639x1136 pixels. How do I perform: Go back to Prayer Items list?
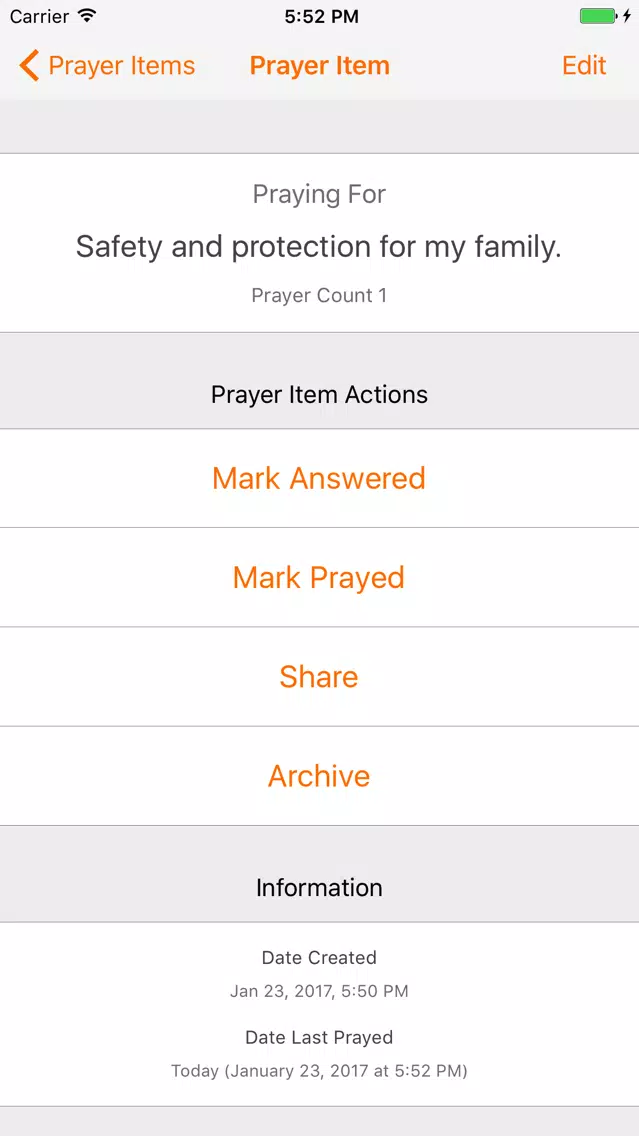pos(107,65)
